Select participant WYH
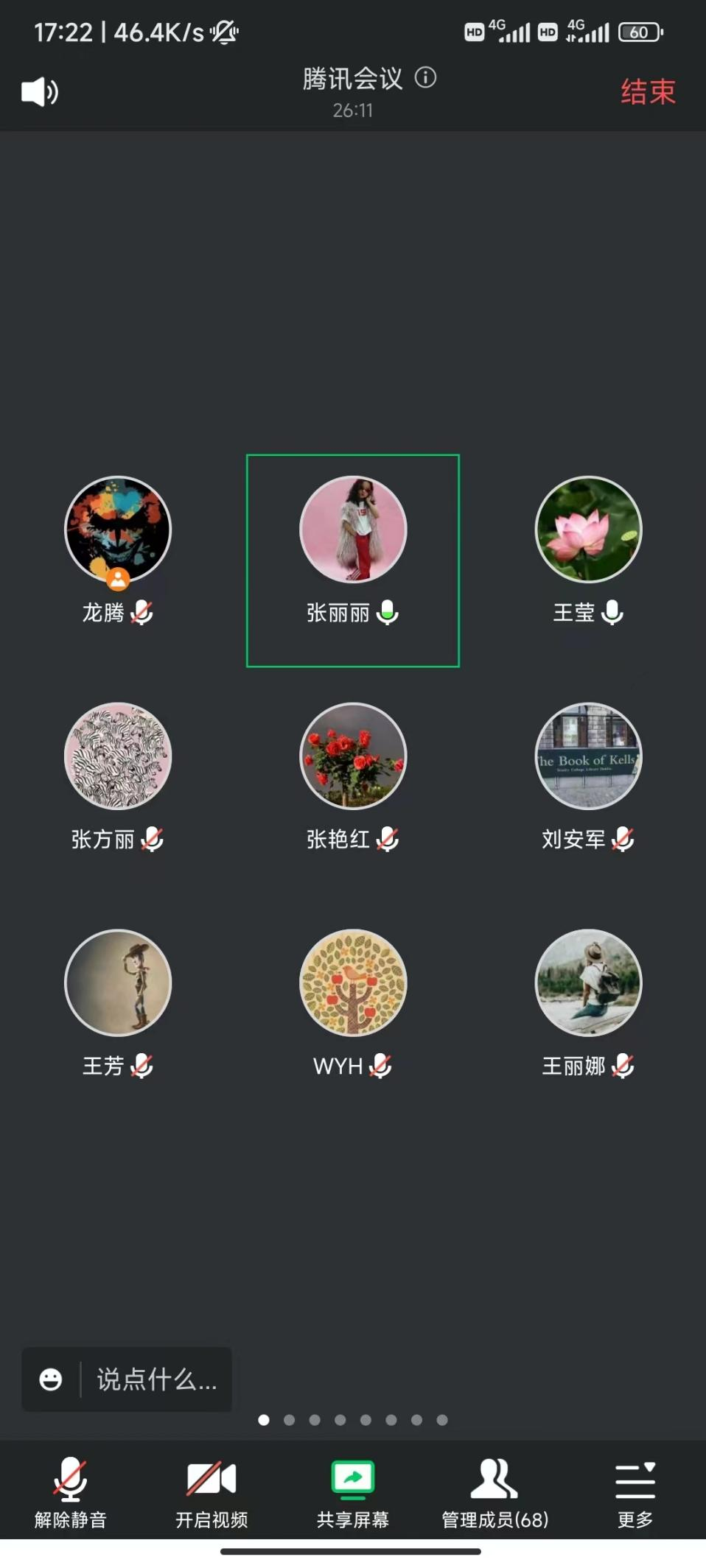 coord(353,983)
